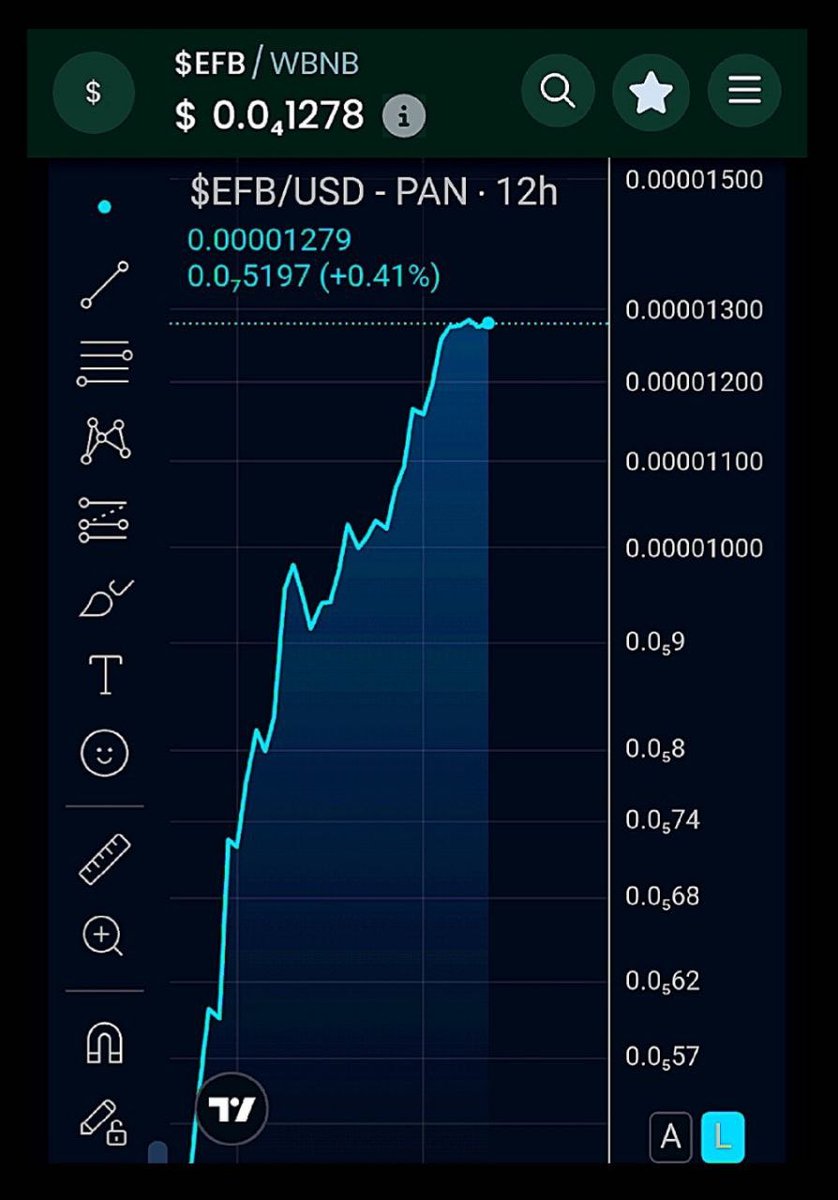This screenshot has width=838, height=1200.
Task: Pick the pattern drawing tool
Action: pyautogui.click(x=104, y=440)
